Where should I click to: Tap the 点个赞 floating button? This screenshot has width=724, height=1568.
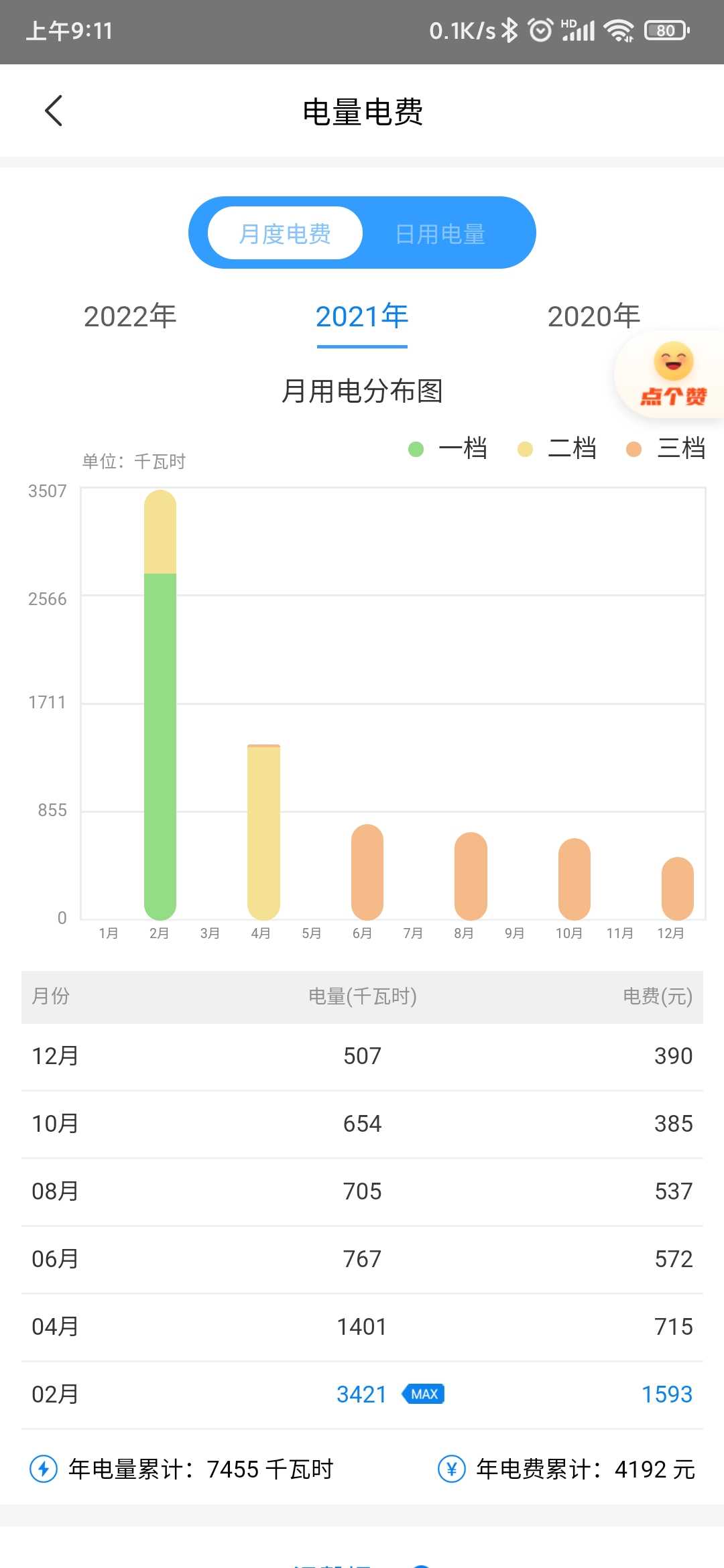pos(672,375)
